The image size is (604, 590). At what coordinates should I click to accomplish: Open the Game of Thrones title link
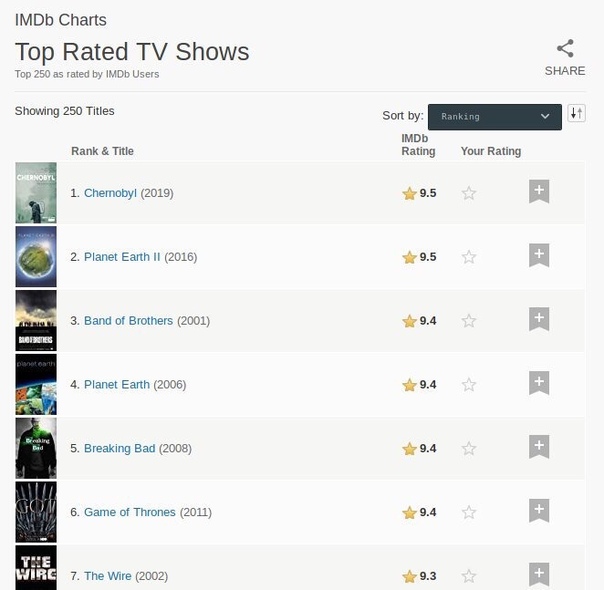(129, 513)
